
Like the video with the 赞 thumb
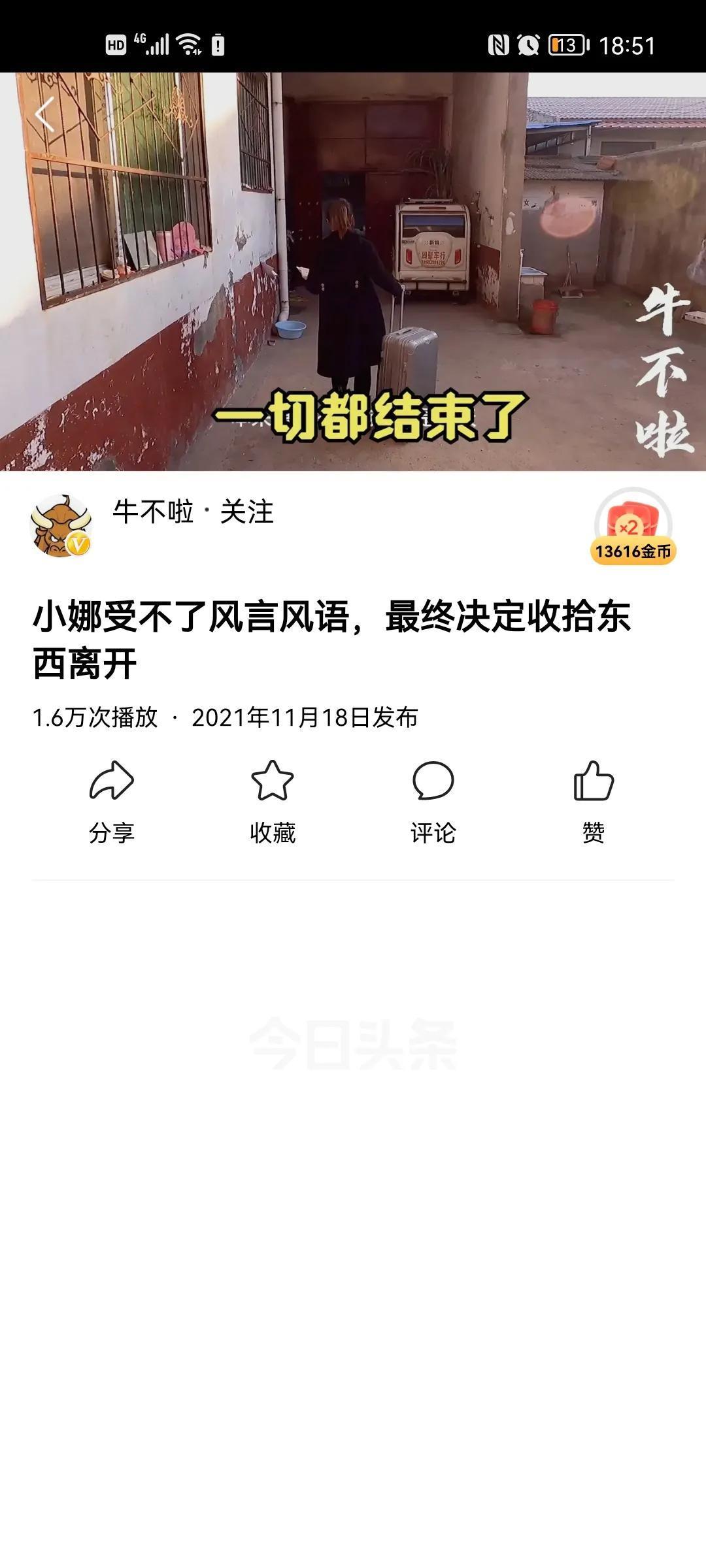(594, 801)
